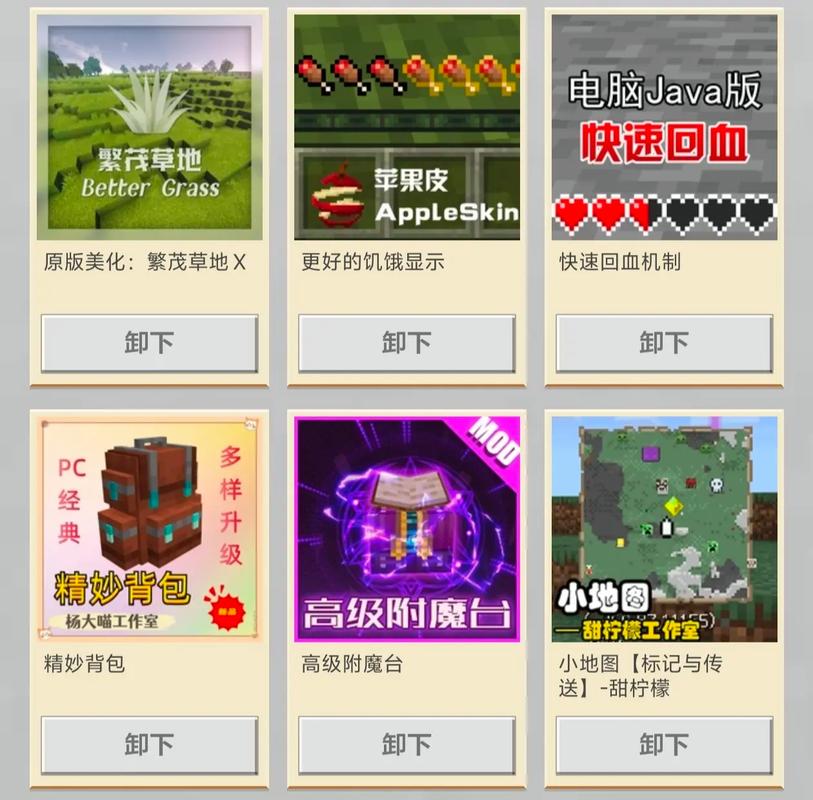The height and width of the screenshot is (800, 813).
Task: Uninstall 更好的饥饿显示 mod
Action: pyautogui.click(x=406, y=343)
